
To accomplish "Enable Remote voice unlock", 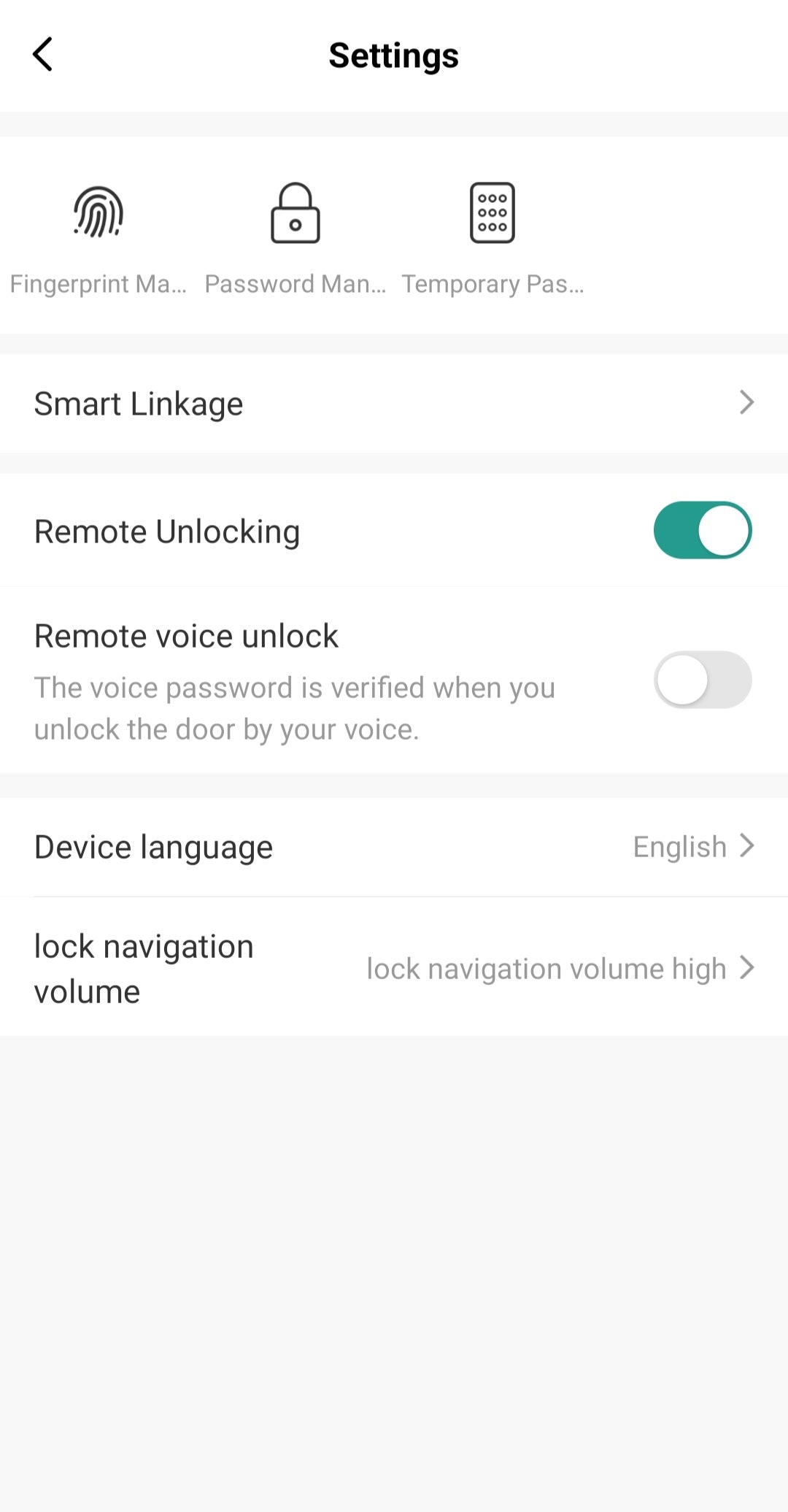I will tap(702, 680).
